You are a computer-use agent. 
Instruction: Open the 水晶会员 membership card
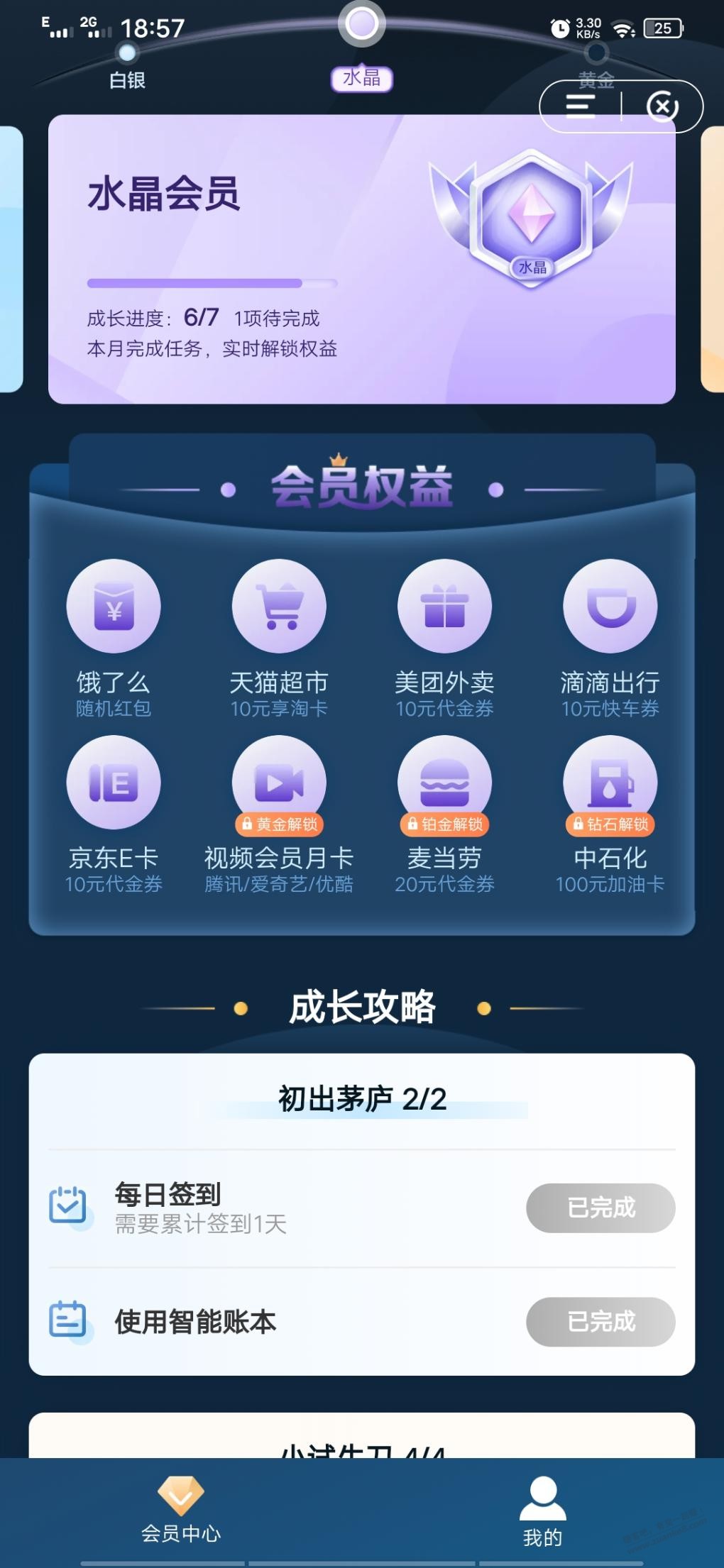(361, 259)
